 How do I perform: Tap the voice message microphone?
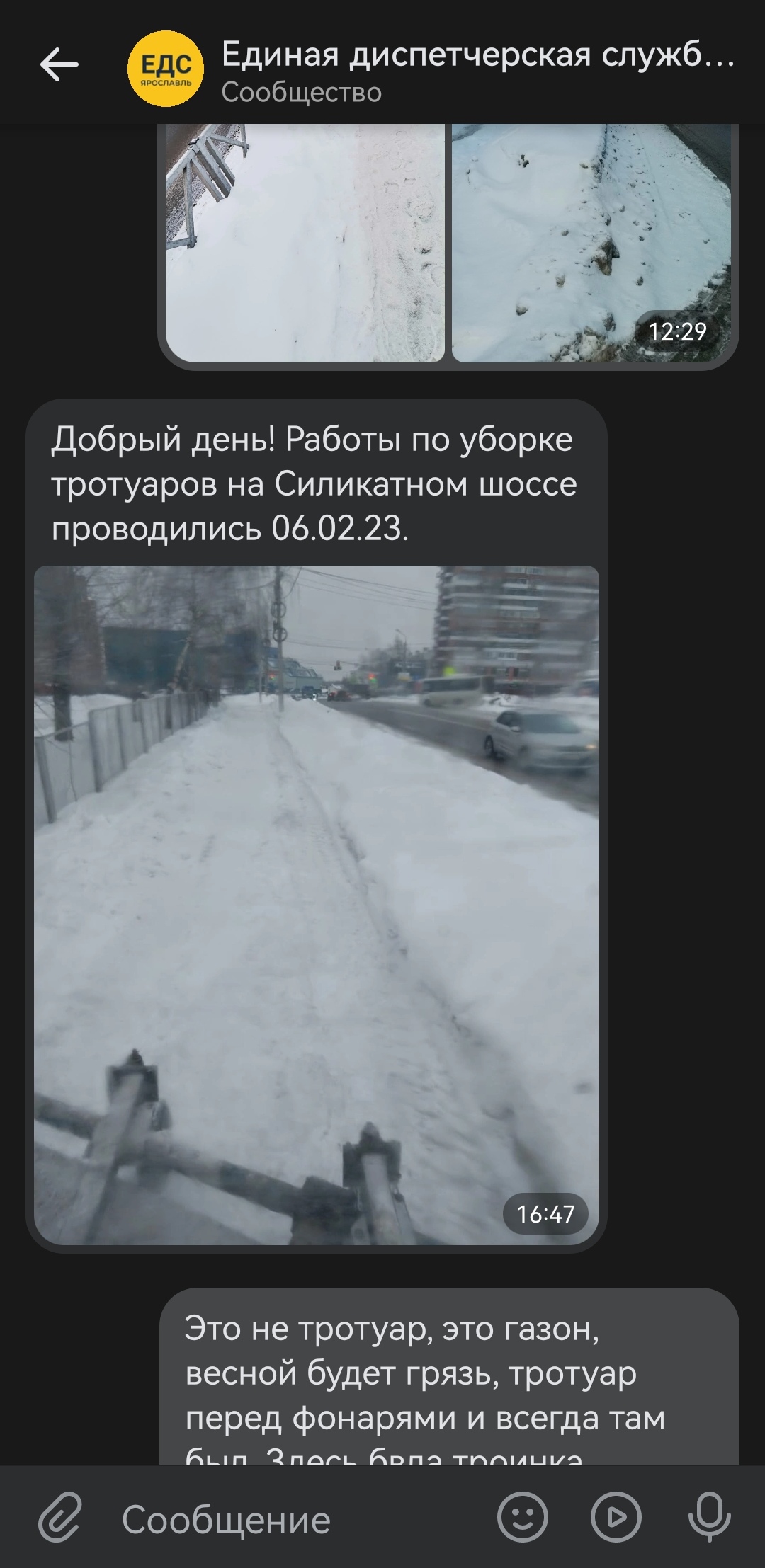click(x=710, y=1518)
